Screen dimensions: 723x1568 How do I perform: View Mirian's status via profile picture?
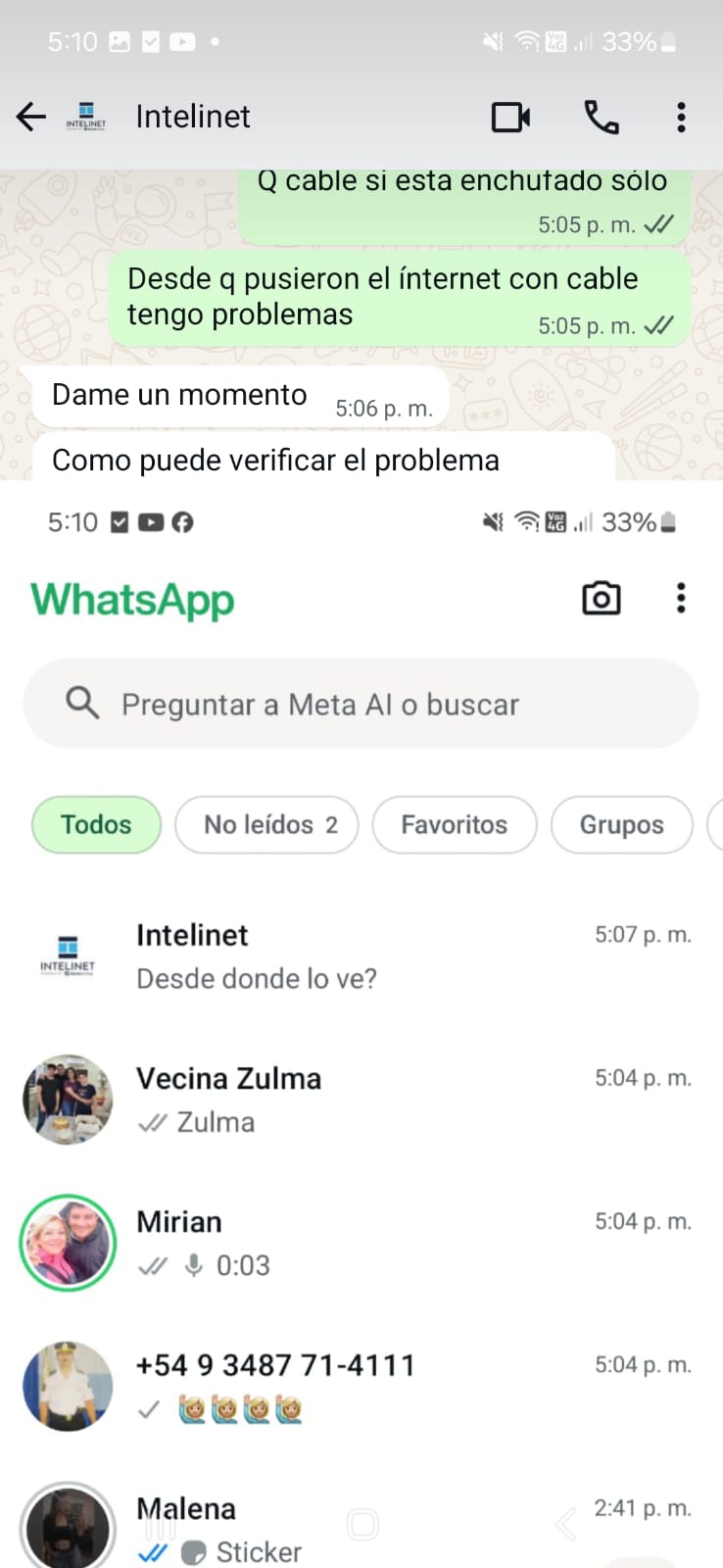click(x=68, y=1242)
